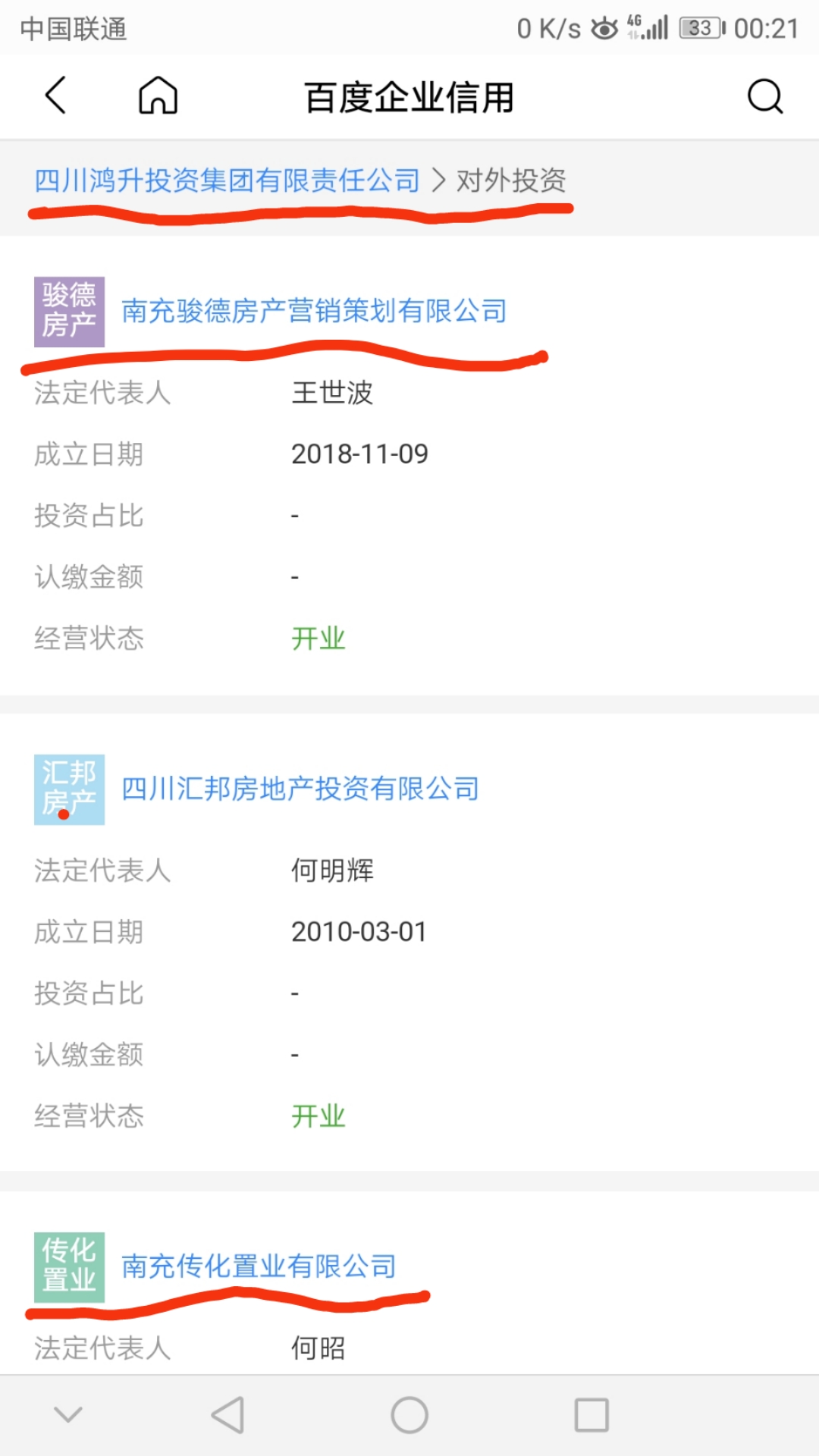Screen dimensions: 819x1456
Task: Open 四川鸿升投资集团有限责任公司 breadcrumb link
Action: pyautogui.click(x=227, y=180)
